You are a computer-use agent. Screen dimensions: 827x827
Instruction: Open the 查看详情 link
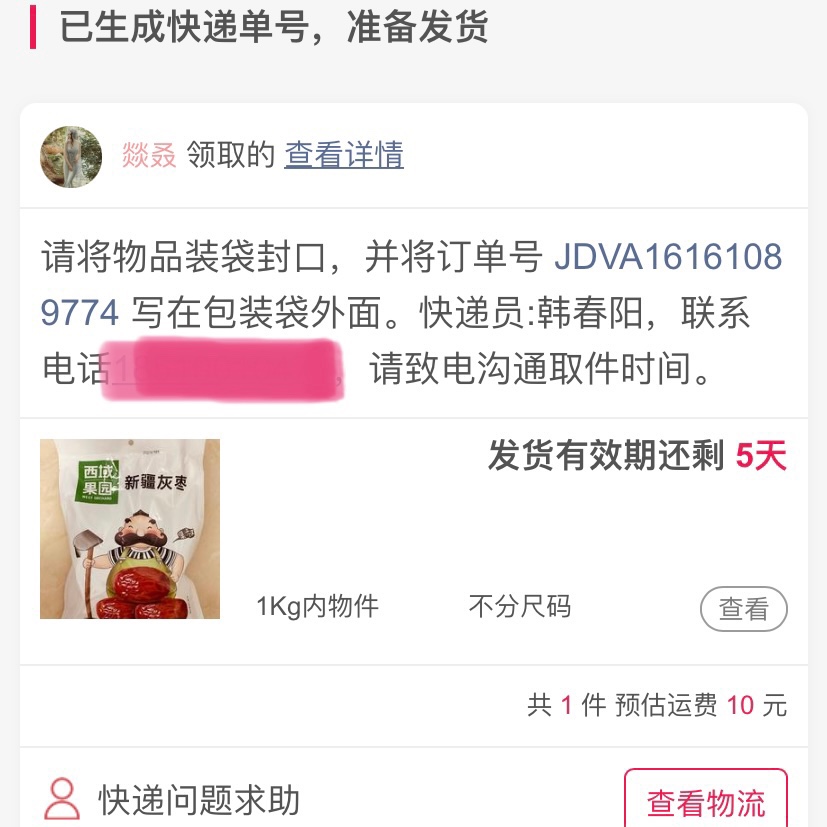coord(344,155)
